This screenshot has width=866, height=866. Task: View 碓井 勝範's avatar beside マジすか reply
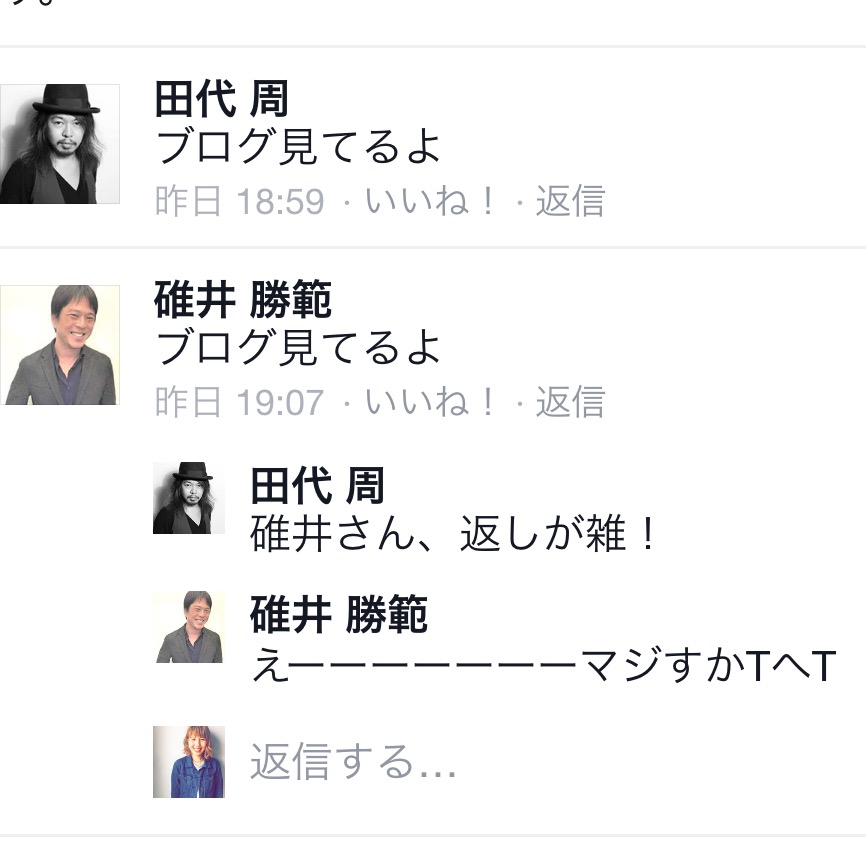(189, 627)
